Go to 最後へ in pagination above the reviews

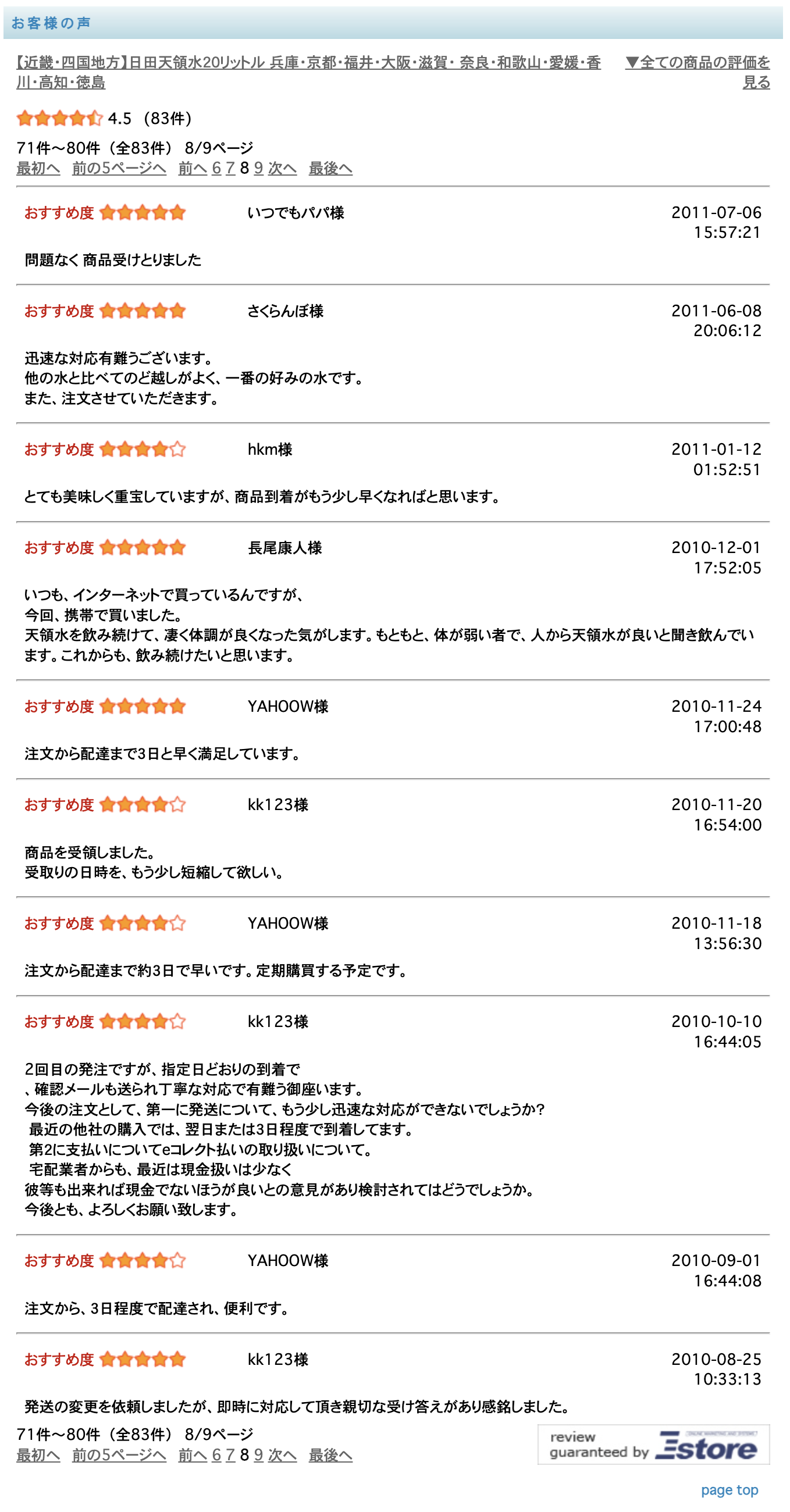pyautogui.click(x=330, y=169)
